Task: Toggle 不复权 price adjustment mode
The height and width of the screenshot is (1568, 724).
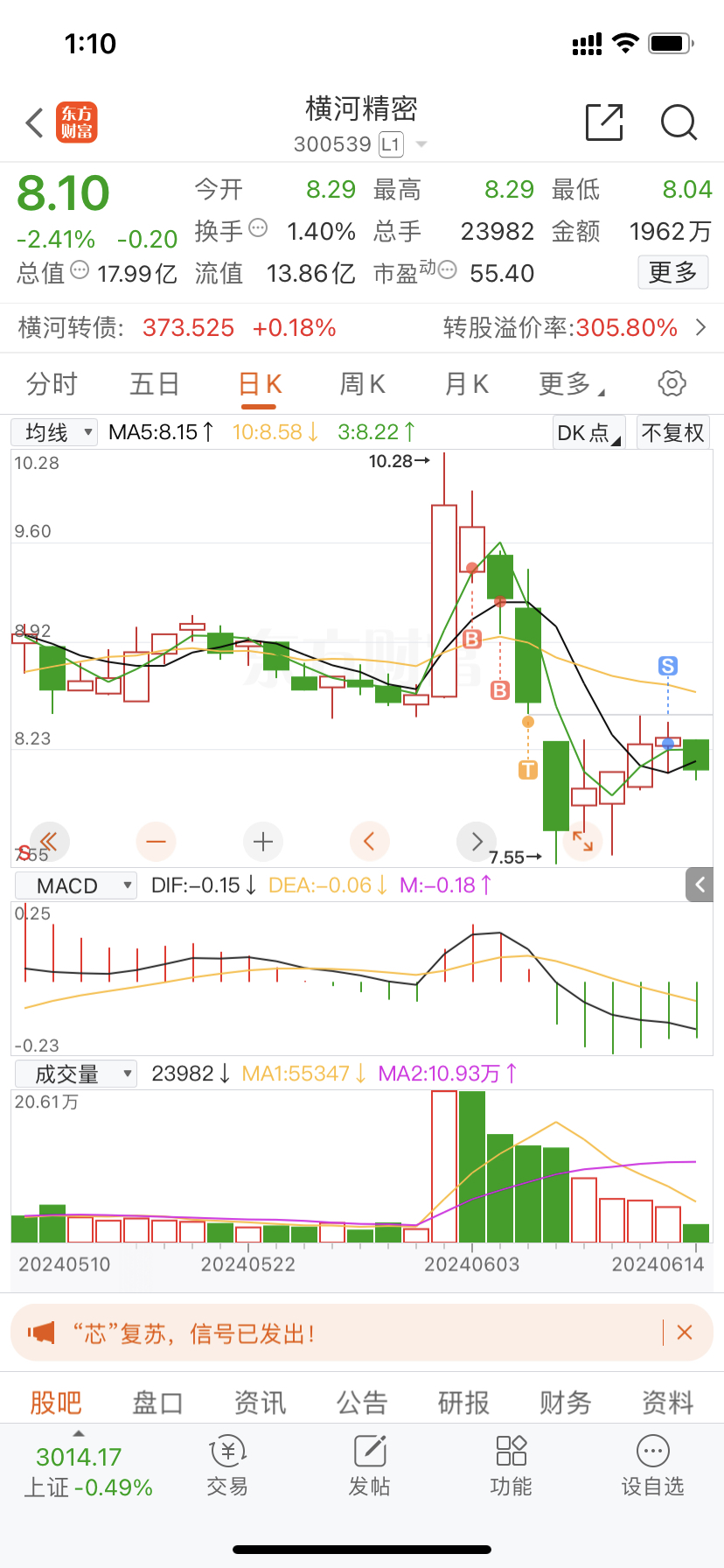Action: pyautogui.click(x=673, y=431)
